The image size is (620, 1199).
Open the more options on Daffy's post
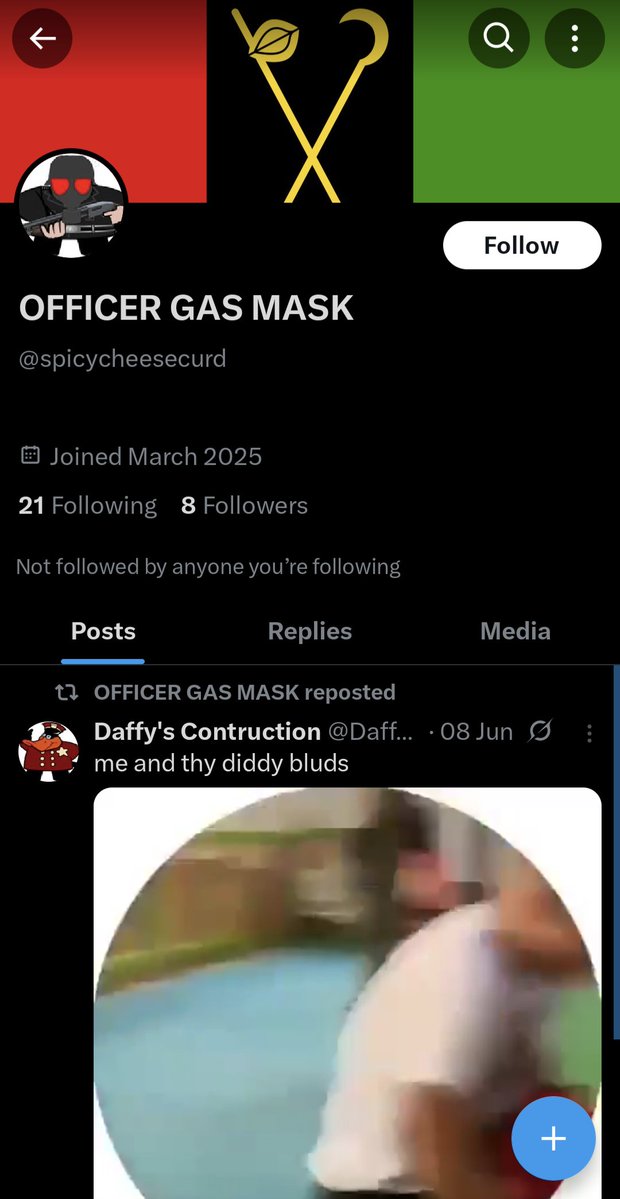pyautogui.click(x=589, y=733)
